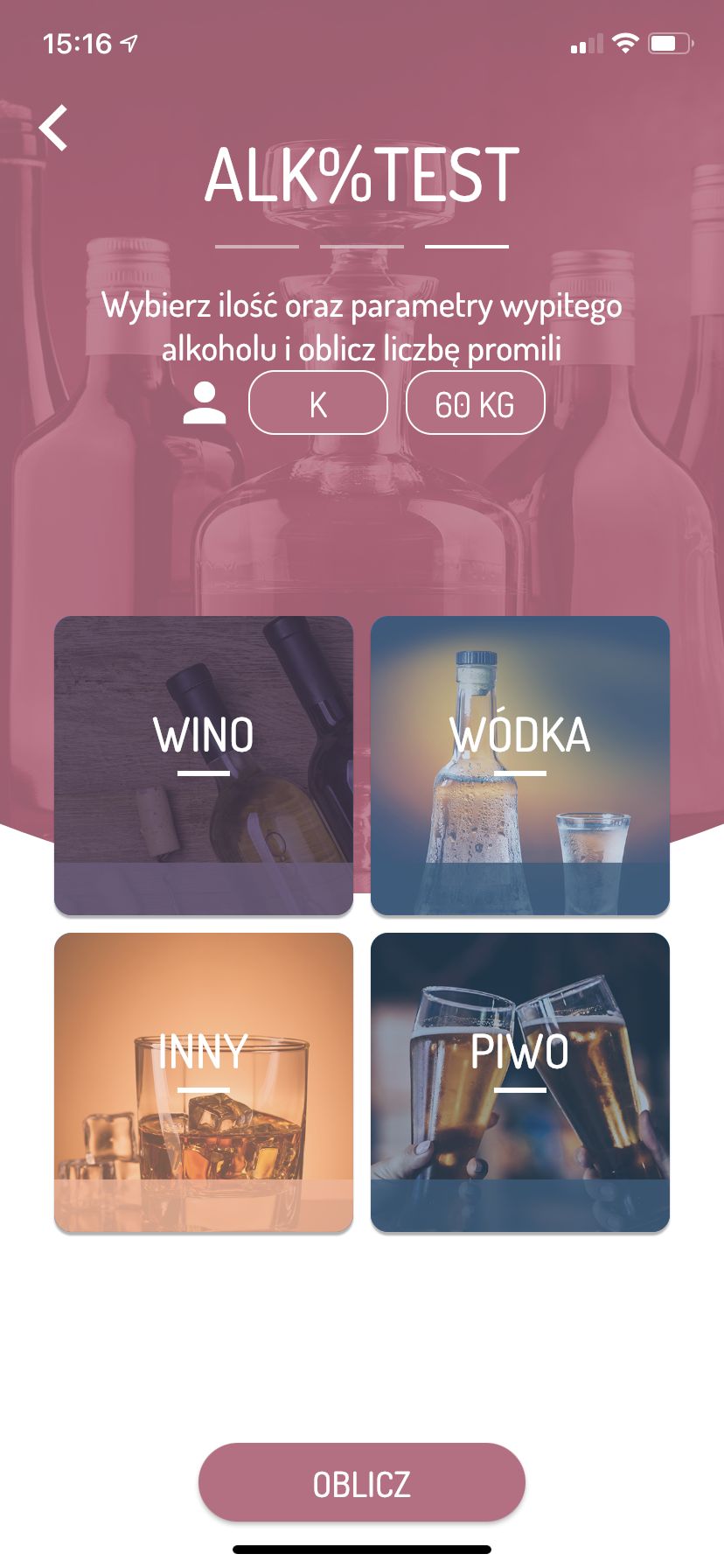Change the weight set to 60 KG
The image size is (724, 1568).
(x=476, y=402)
